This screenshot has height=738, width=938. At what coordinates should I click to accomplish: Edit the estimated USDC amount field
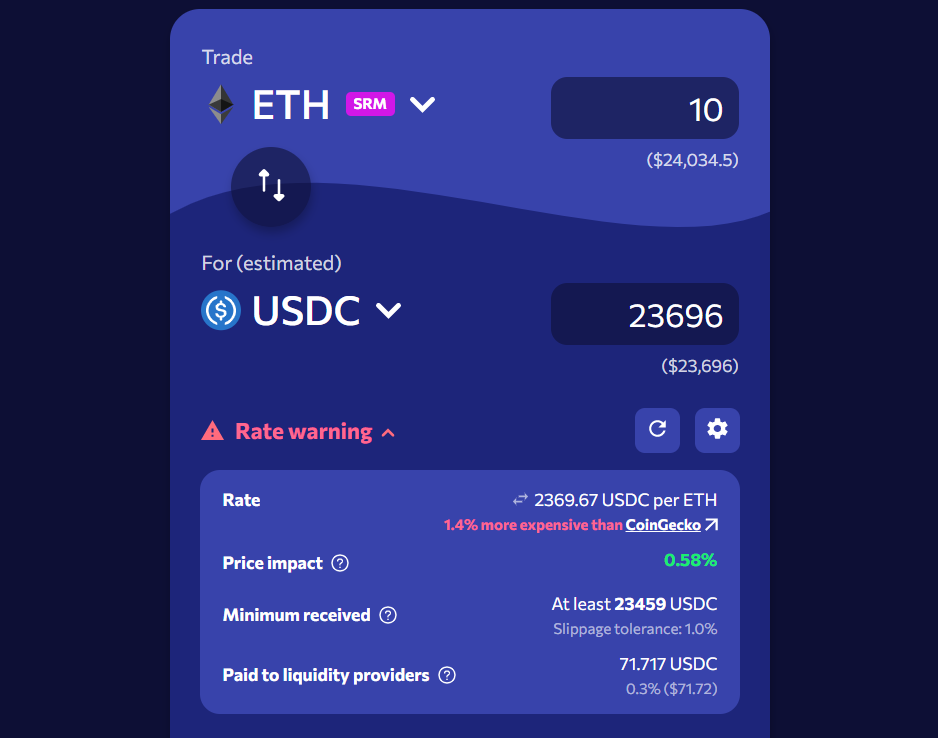coord(645,314)
